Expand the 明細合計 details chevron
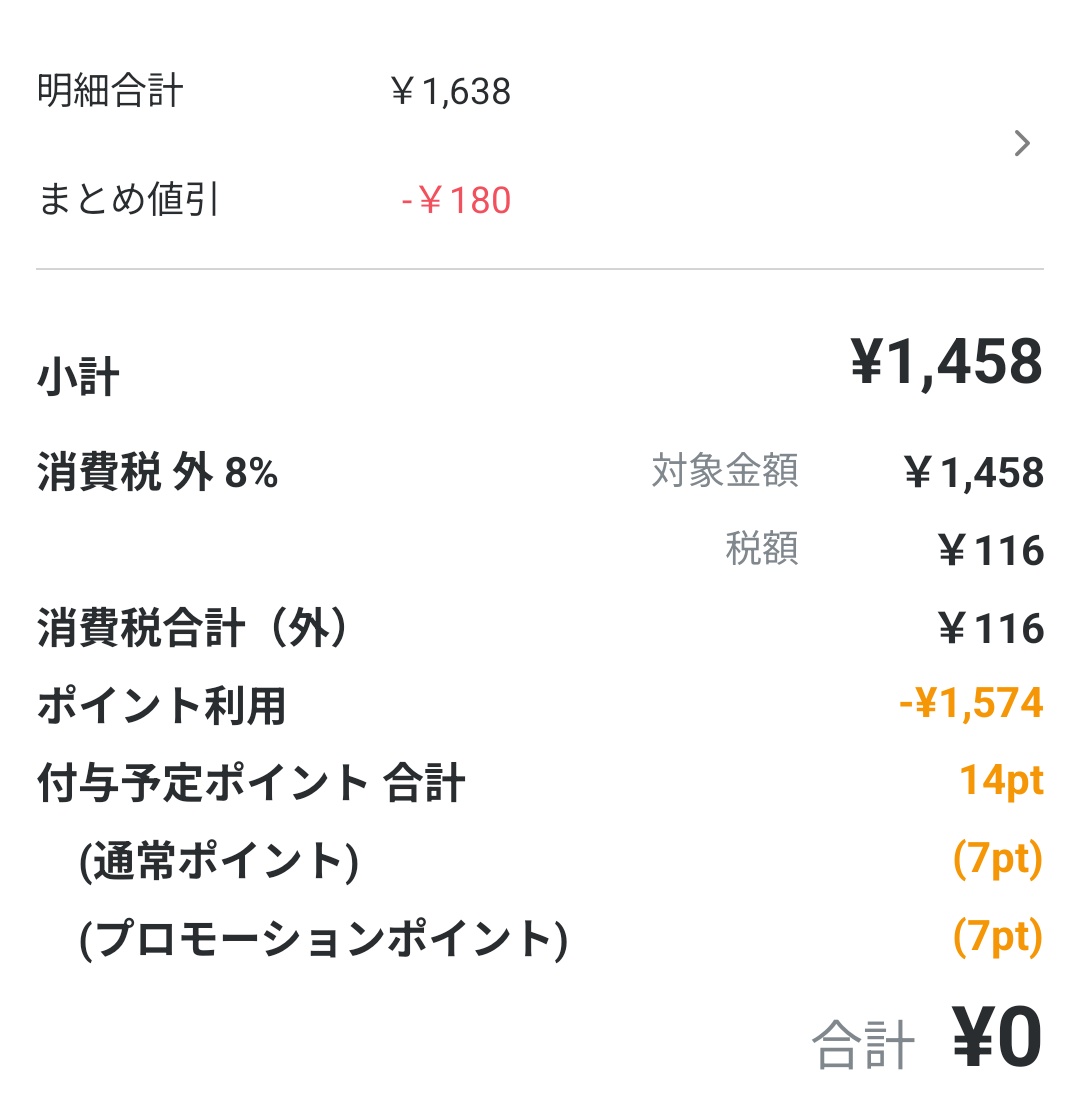Viewport: 1080px width, 1097px height. 1021,145
